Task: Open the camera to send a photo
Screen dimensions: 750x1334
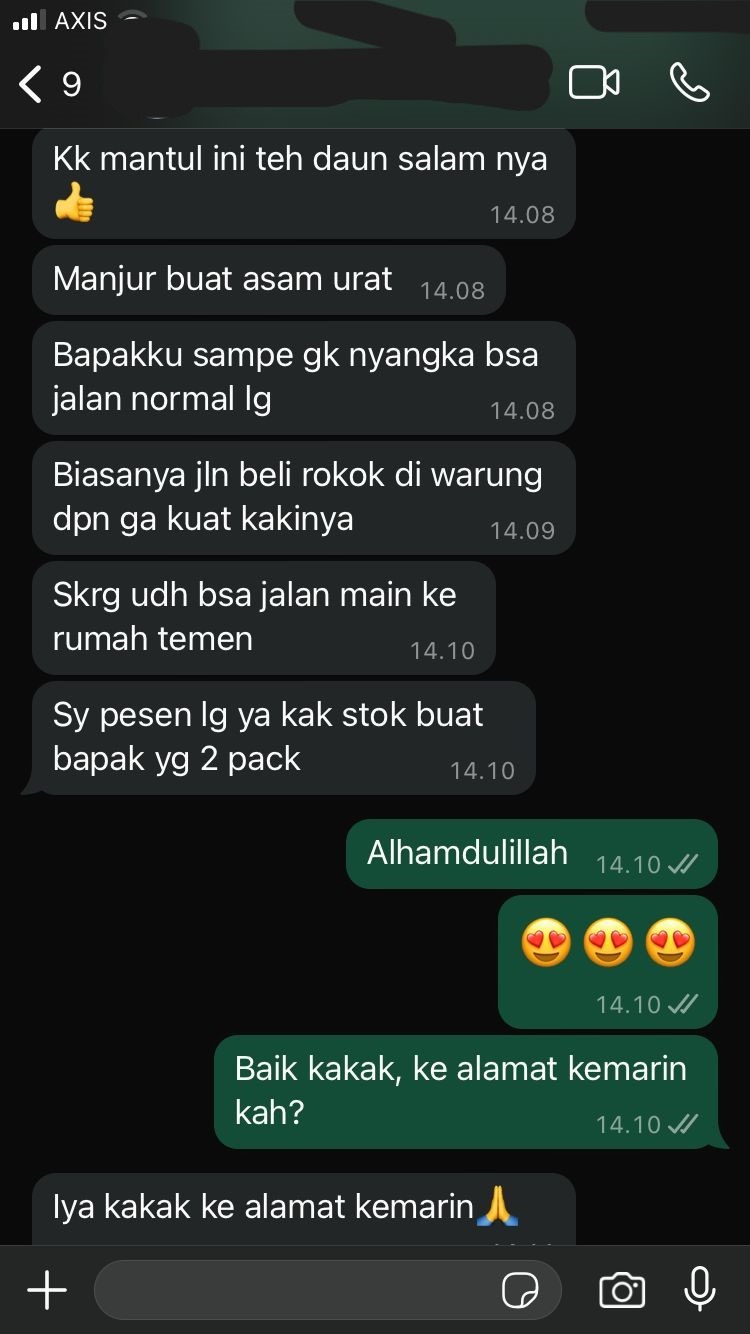Action: point(621,1290)
